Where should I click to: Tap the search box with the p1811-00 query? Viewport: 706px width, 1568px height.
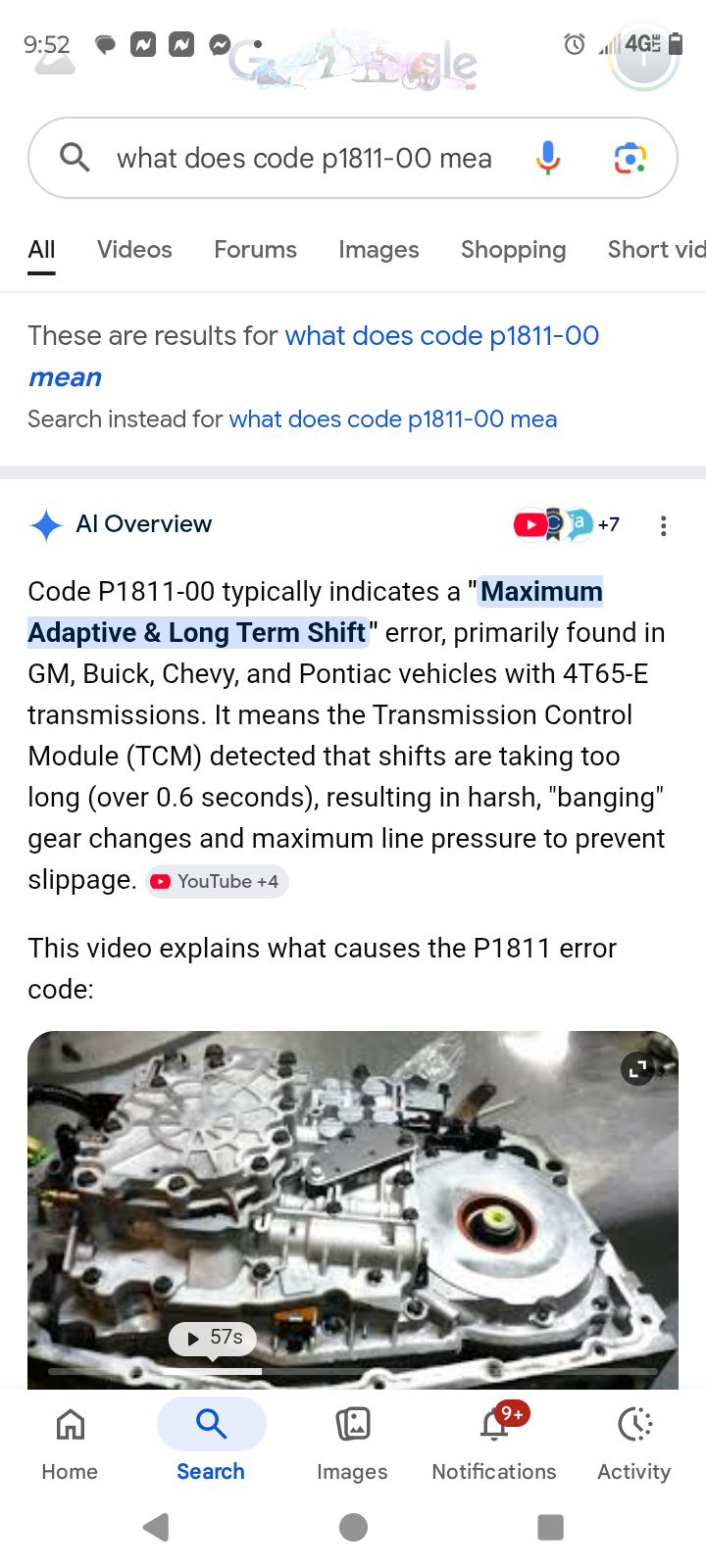click(x=304, y=158)
